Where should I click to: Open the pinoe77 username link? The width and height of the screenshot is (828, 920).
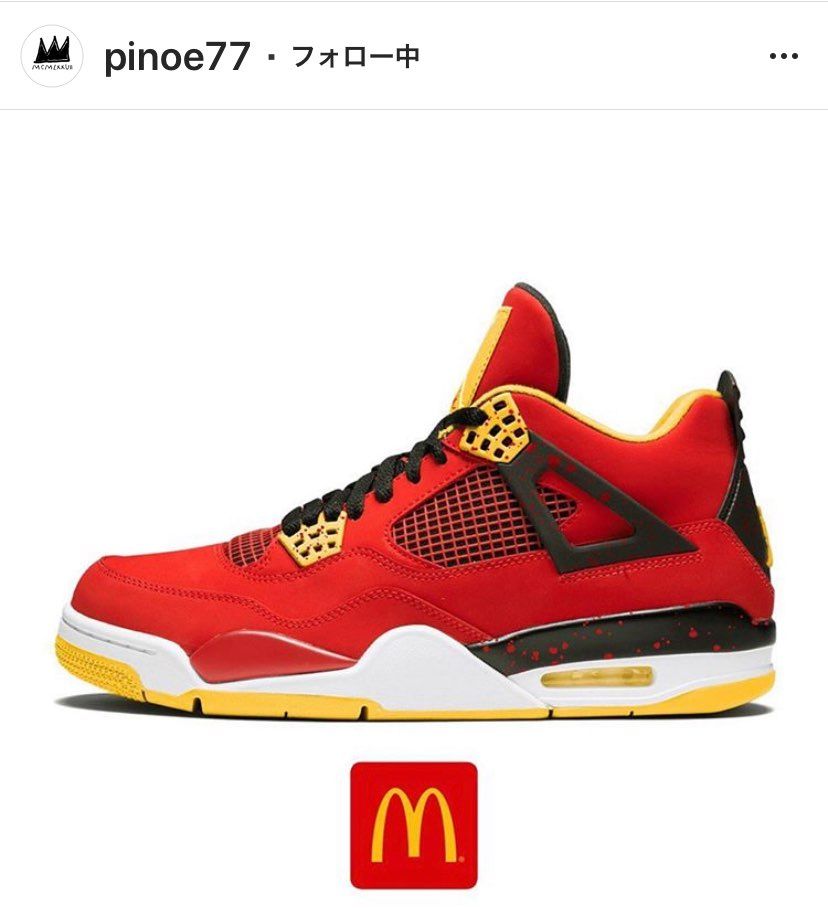pos(176,57)
